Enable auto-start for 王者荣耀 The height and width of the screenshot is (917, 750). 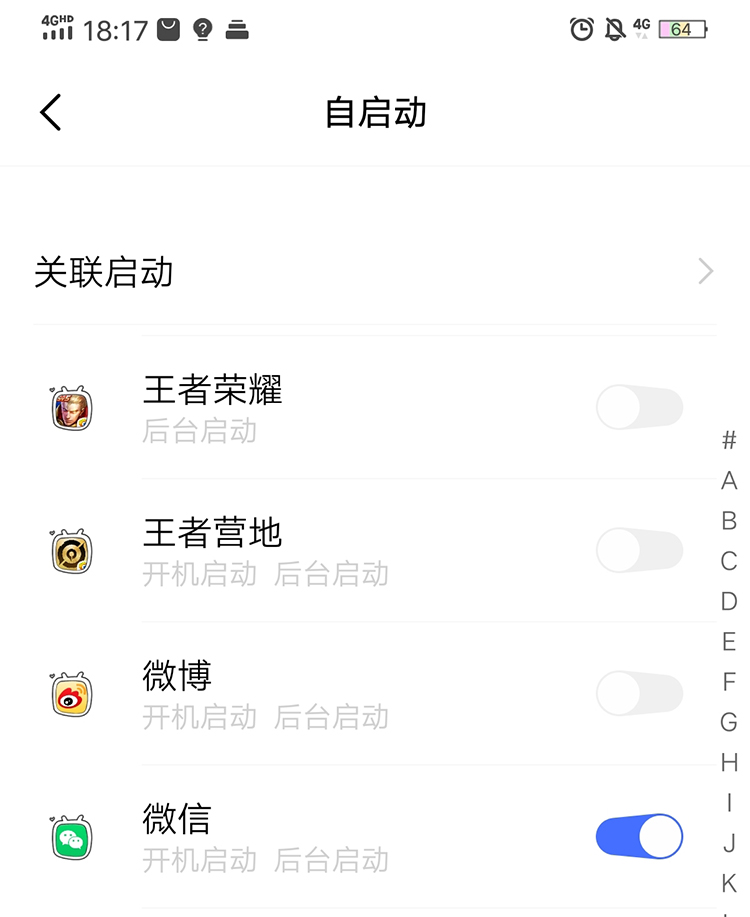click(639, 408)
